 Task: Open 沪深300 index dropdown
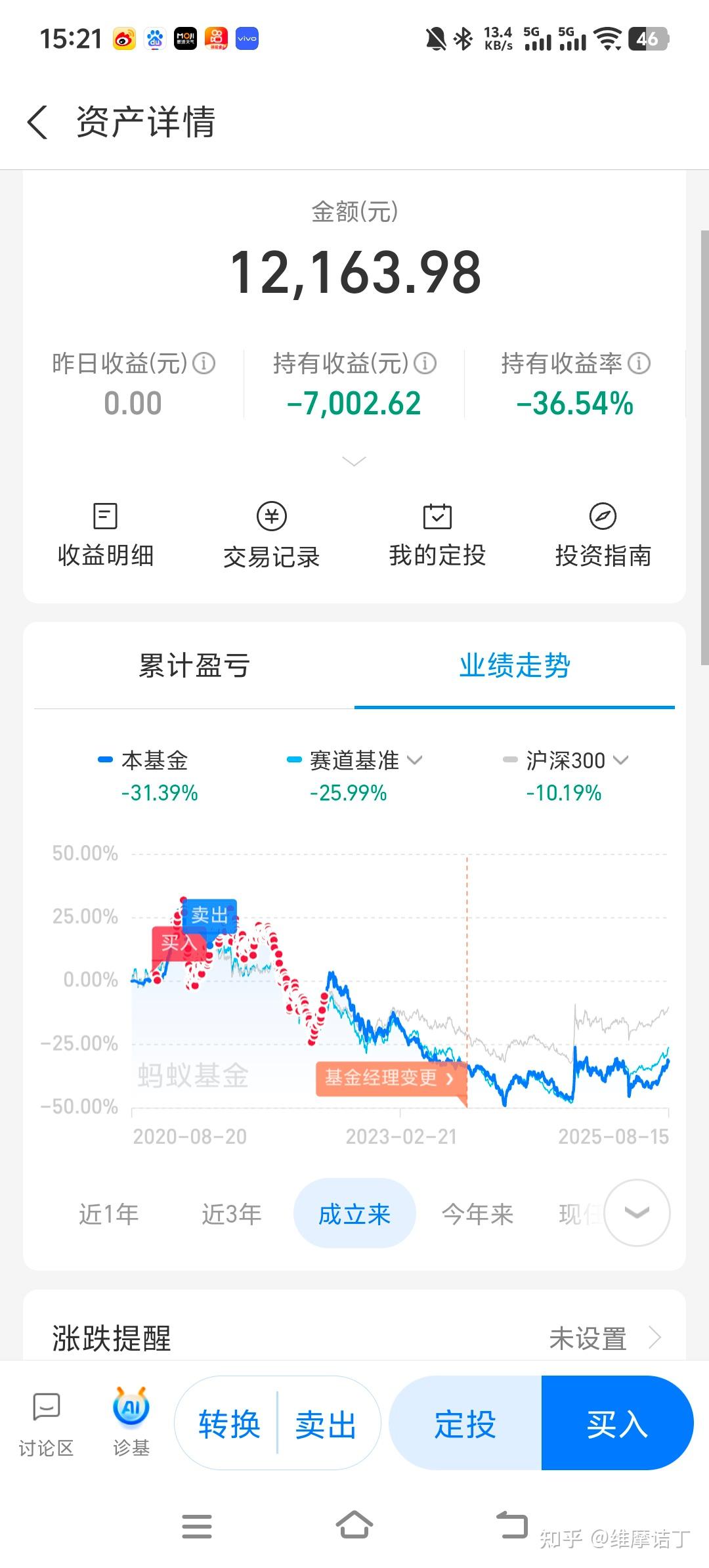click(565, 760)
